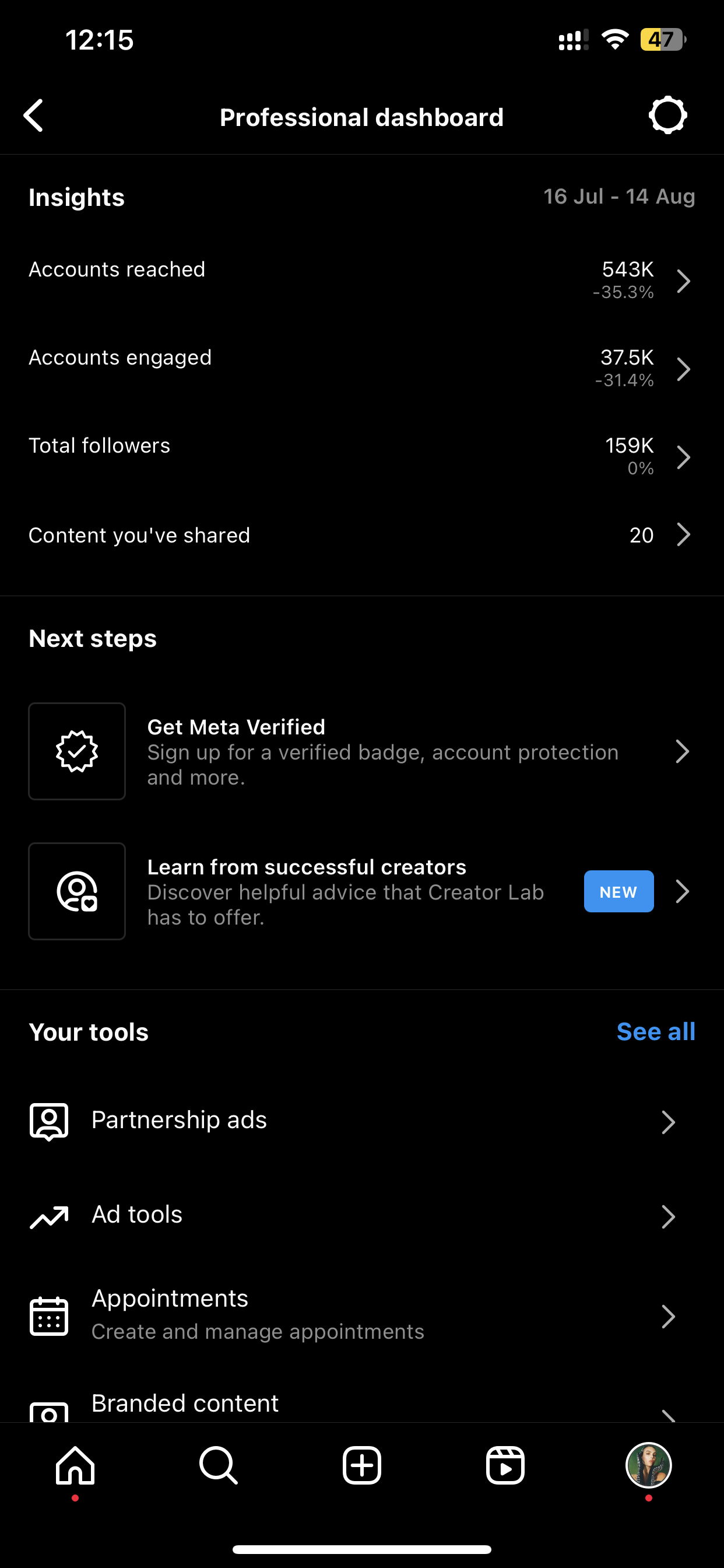This screenshot has width=724, height=1568.
Task: Go to the profile tab
Action: pyautogui.click(x=649, y=1465)
